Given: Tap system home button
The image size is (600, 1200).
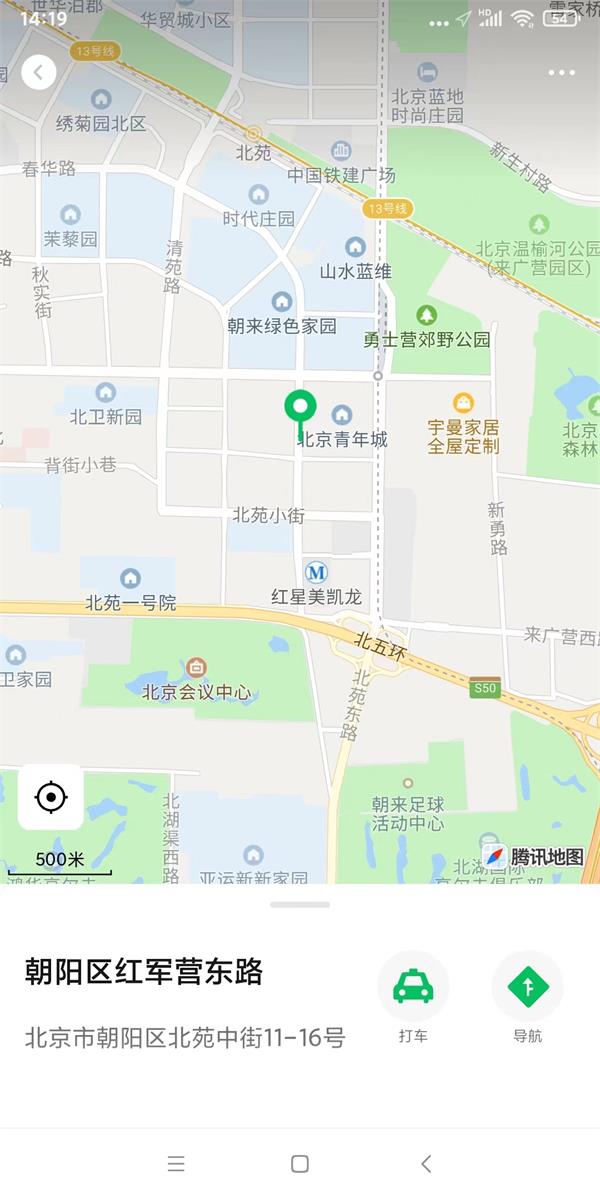Looking at the screenshot, I should 299,1163.
